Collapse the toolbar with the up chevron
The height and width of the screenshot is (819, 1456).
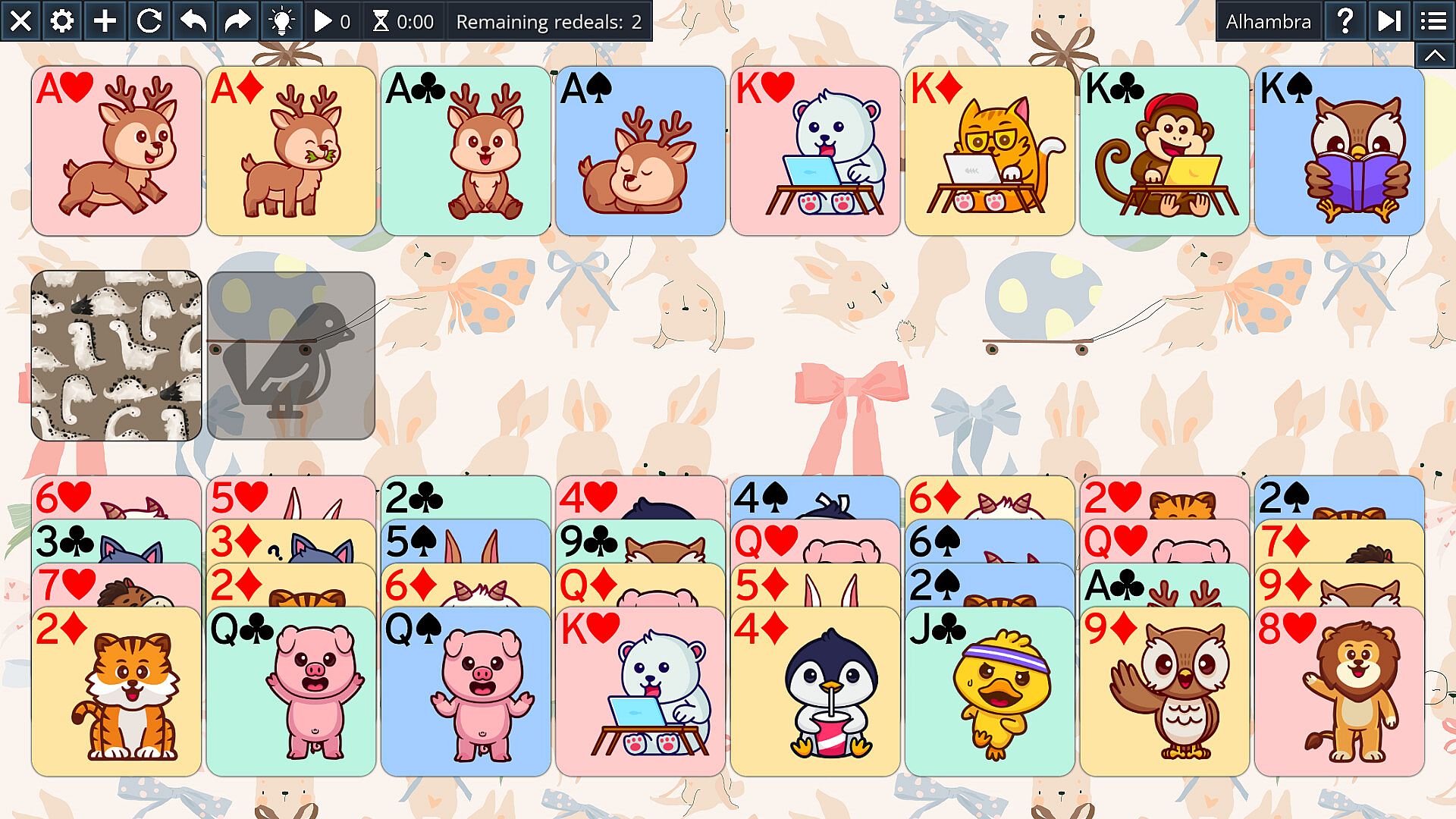click(1434, 55)
